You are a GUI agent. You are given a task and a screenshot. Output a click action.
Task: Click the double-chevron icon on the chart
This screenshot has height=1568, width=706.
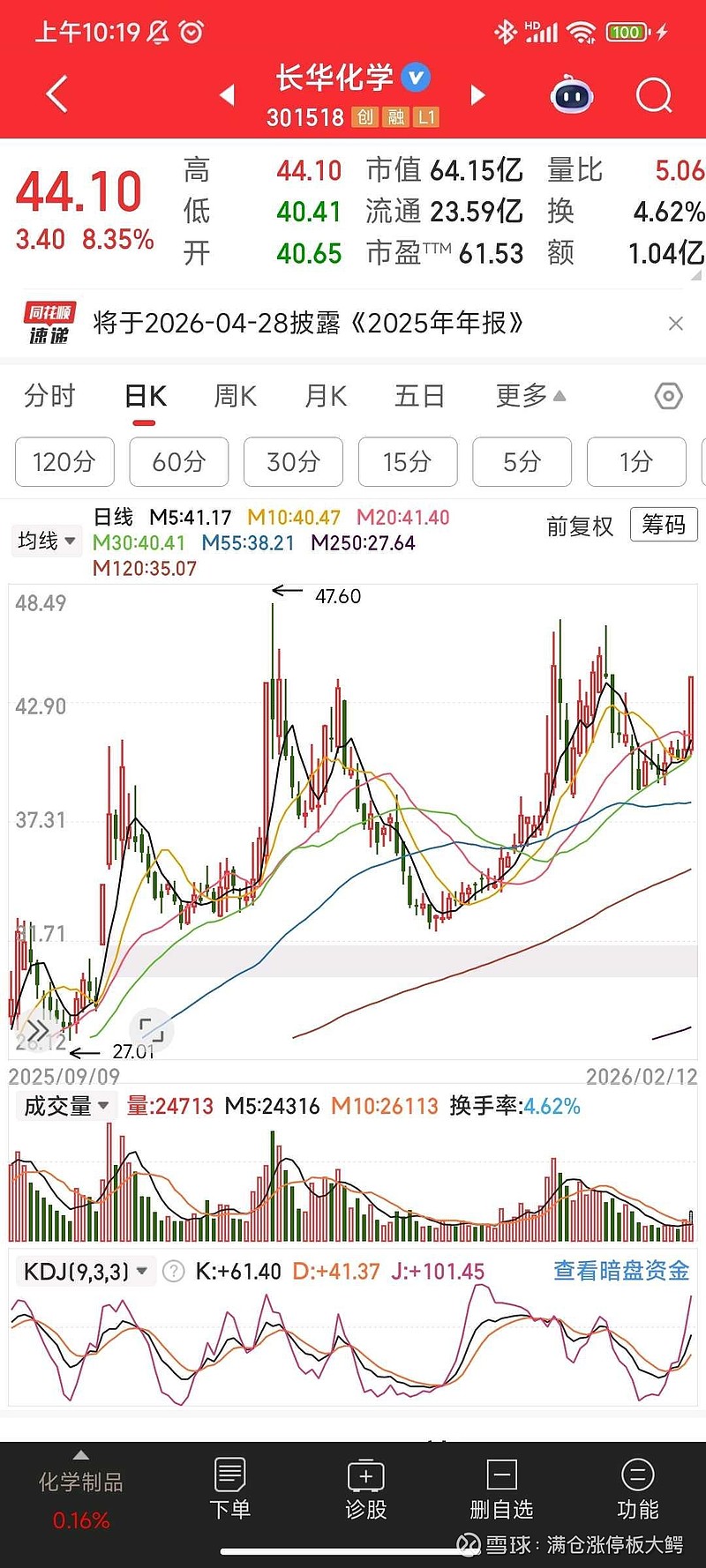[37, 1030]
